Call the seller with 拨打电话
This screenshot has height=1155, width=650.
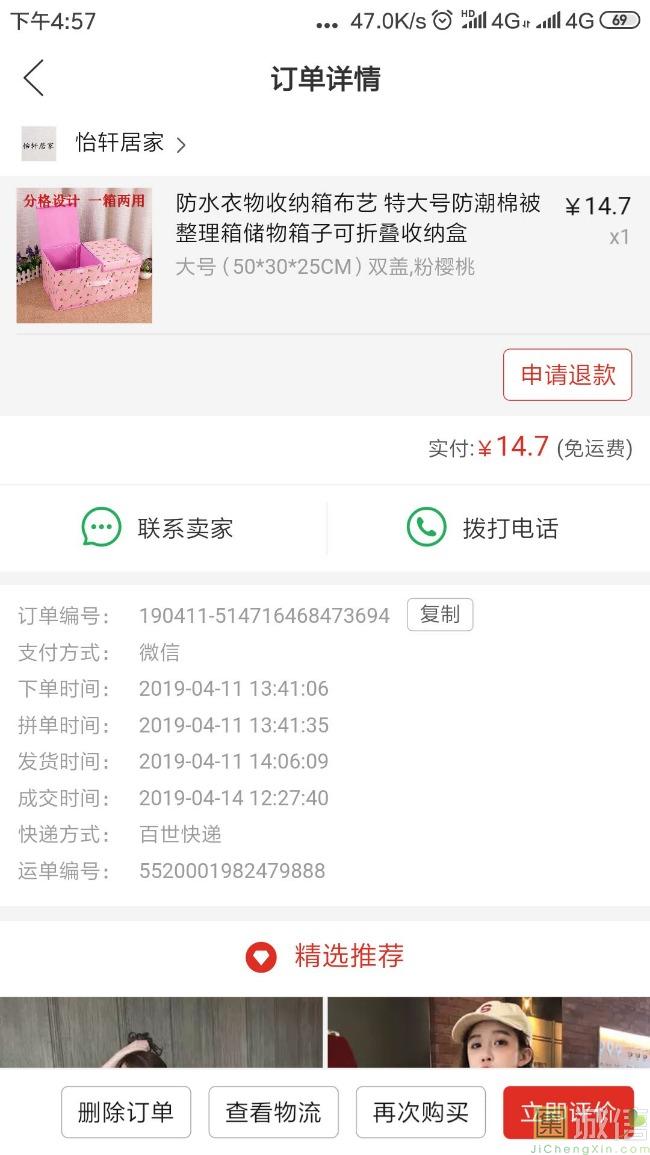click(484, 528)
